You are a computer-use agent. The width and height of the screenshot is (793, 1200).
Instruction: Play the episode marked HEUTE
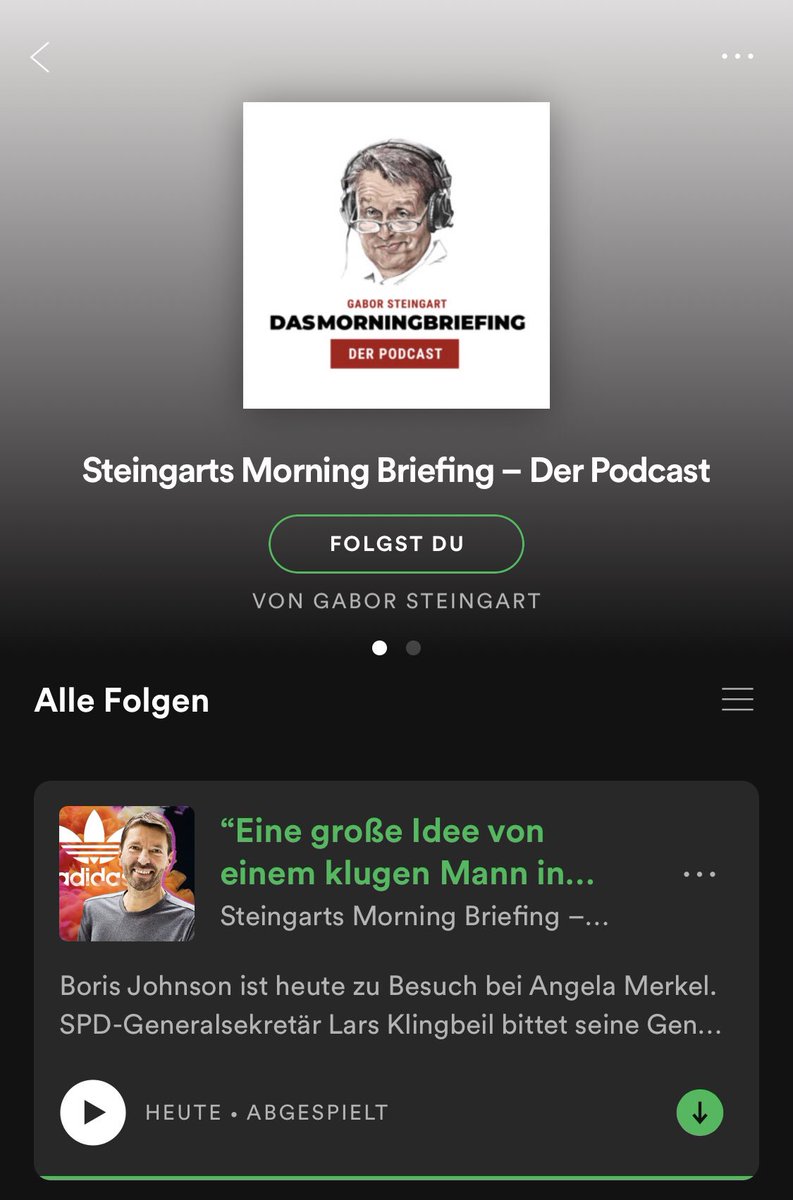[93, 1112]
